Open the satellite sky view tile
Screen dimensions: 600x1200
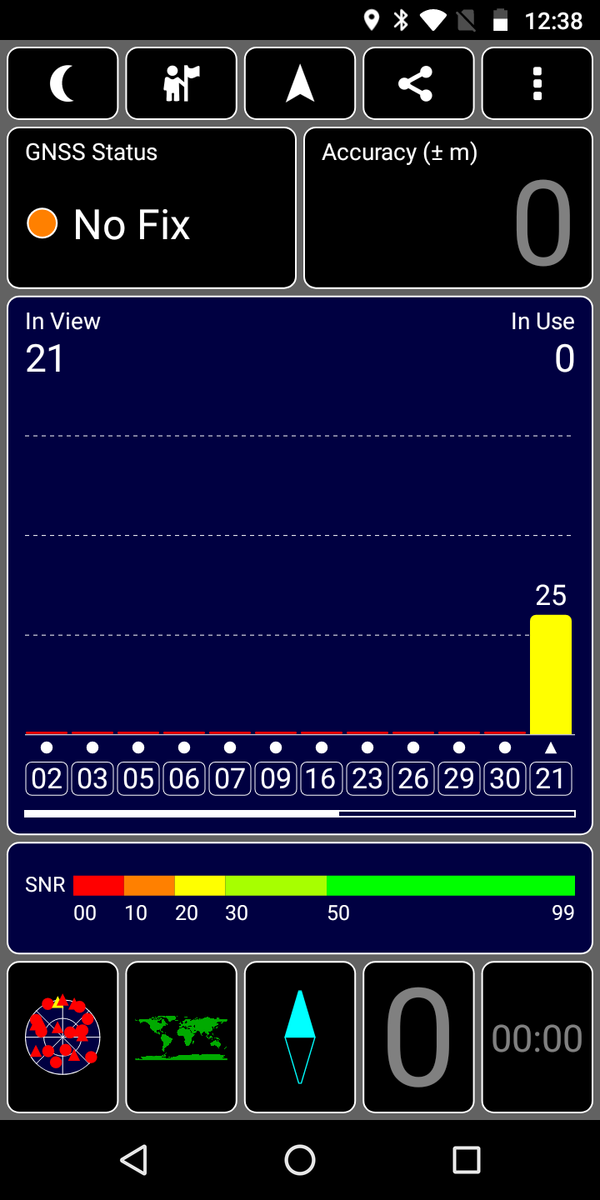[63, 1037]
